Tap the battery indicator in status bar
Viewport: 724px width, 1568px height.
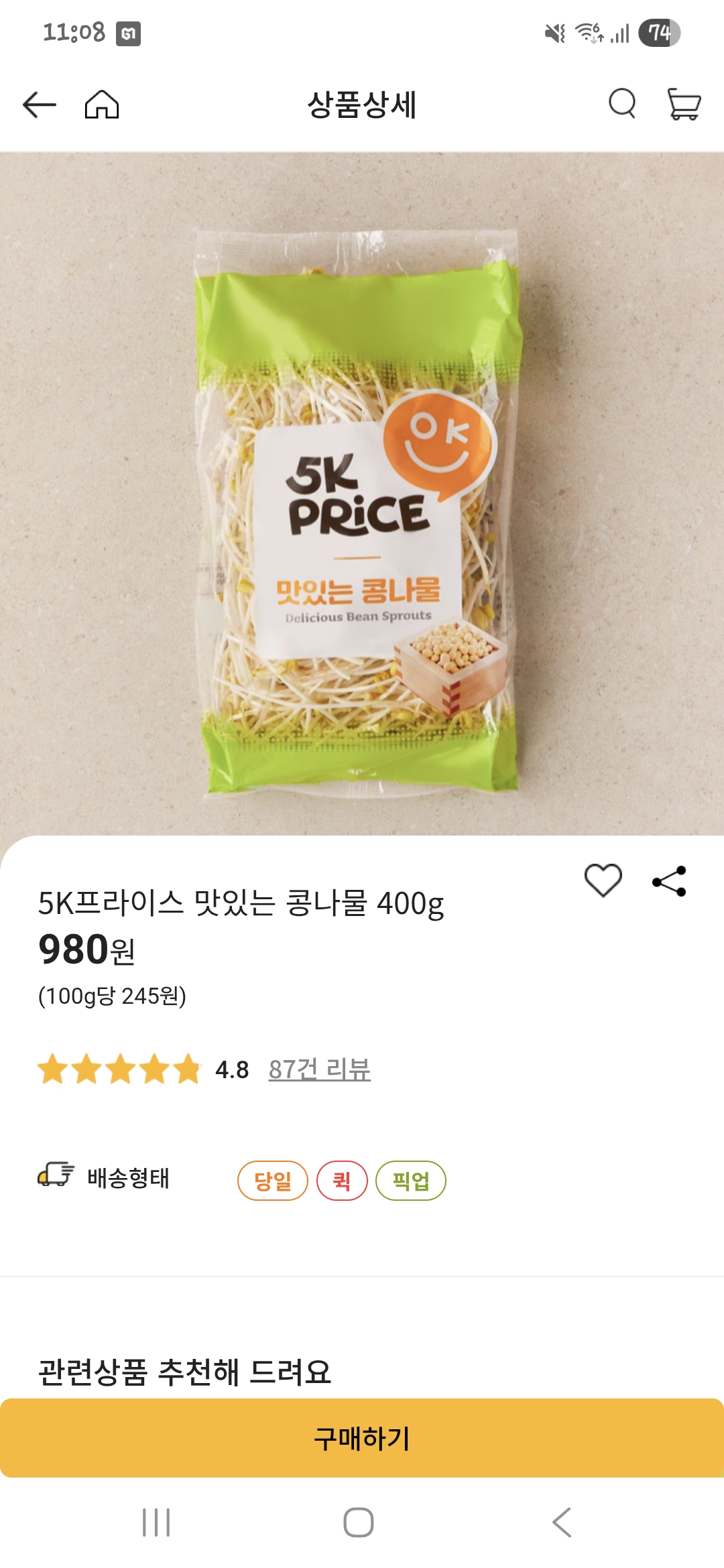pos(660,31)
